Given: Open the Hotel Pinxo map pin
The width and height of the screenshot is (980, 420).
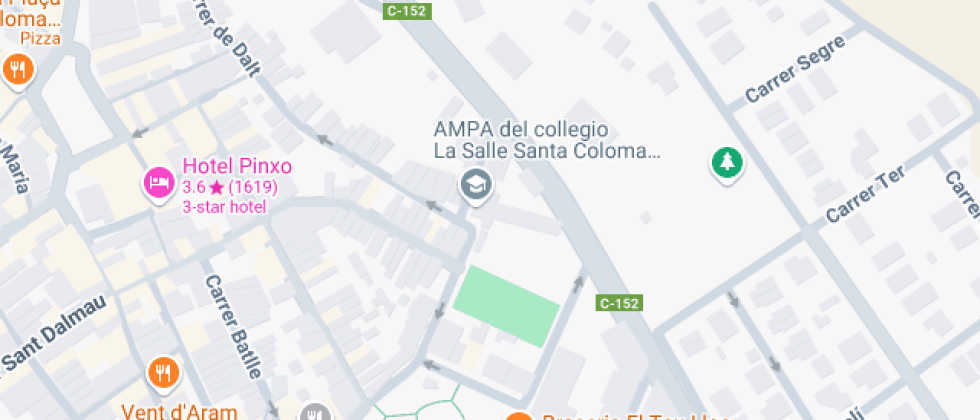Looking at the screenshot, I should click(x=159, y=184).
